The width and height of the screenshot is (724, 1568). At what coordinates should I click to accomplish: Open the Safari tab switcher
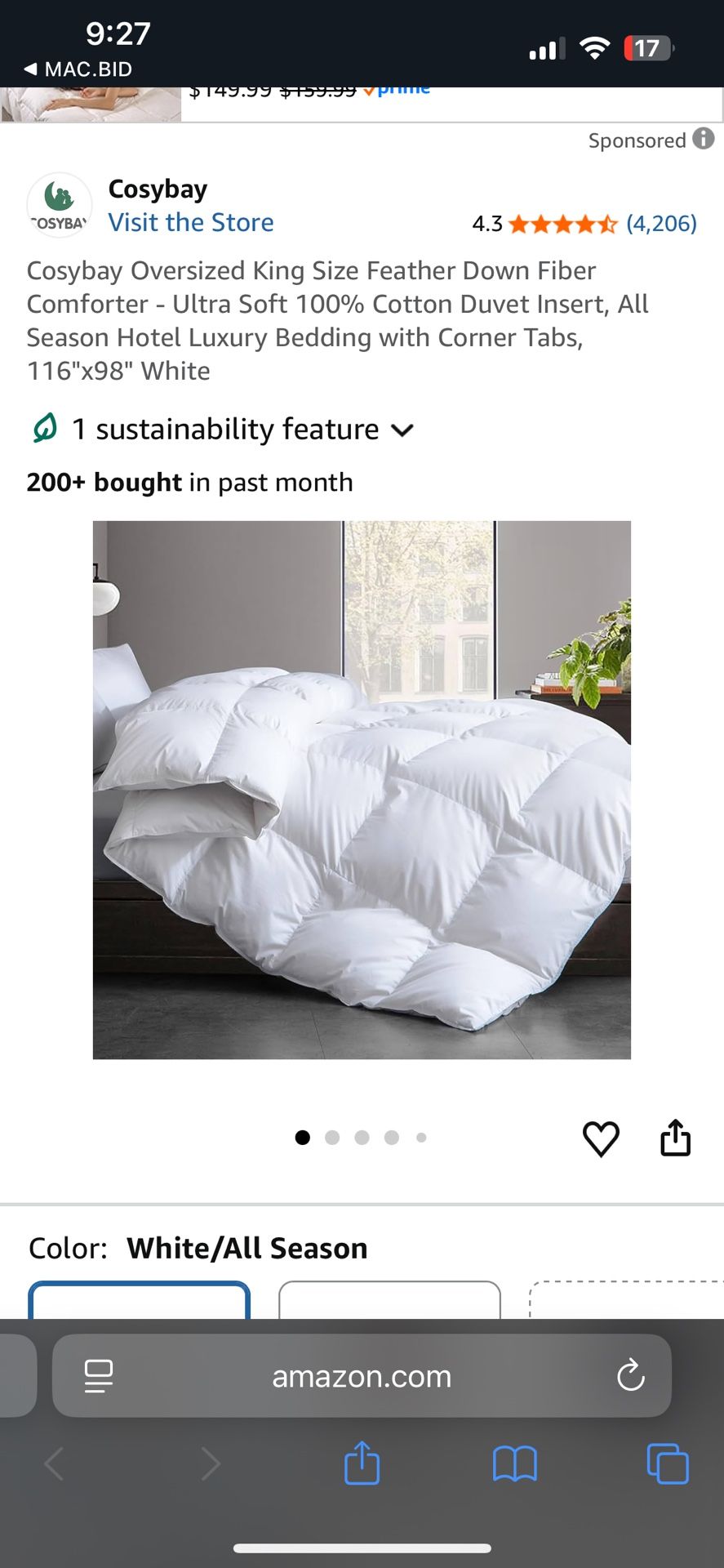click(667, 1463)
